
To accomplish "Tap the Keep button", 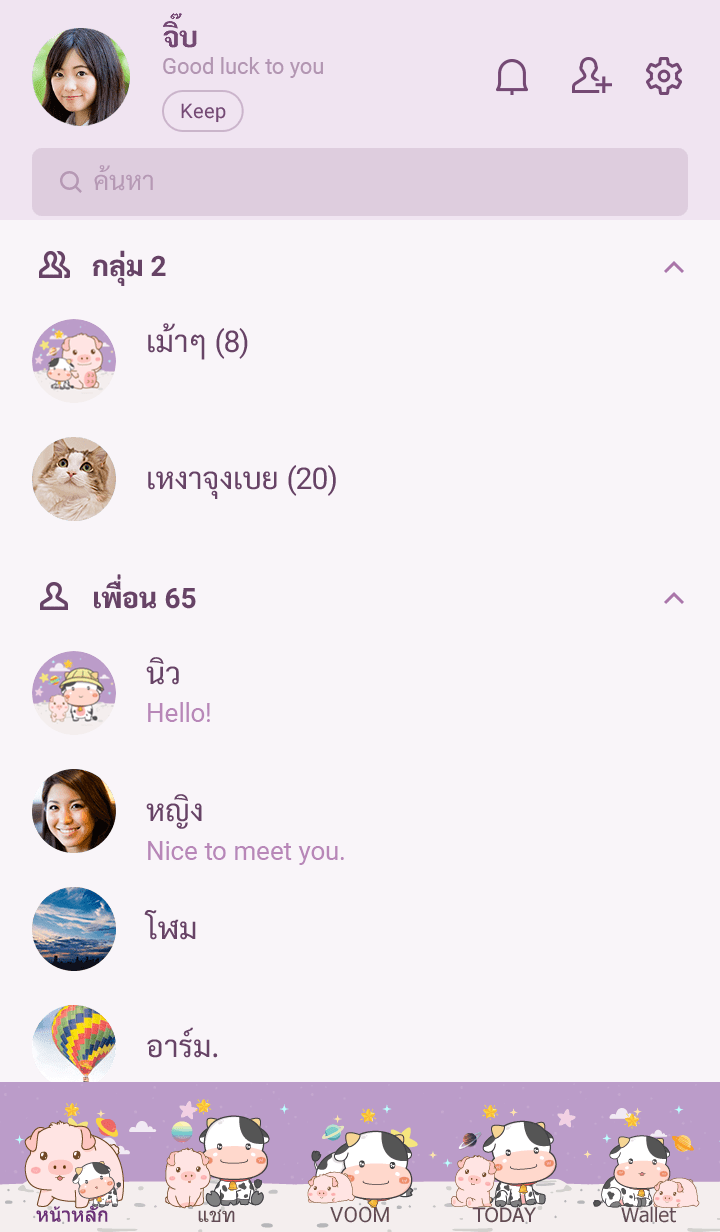I will click(x=203, y=111).
